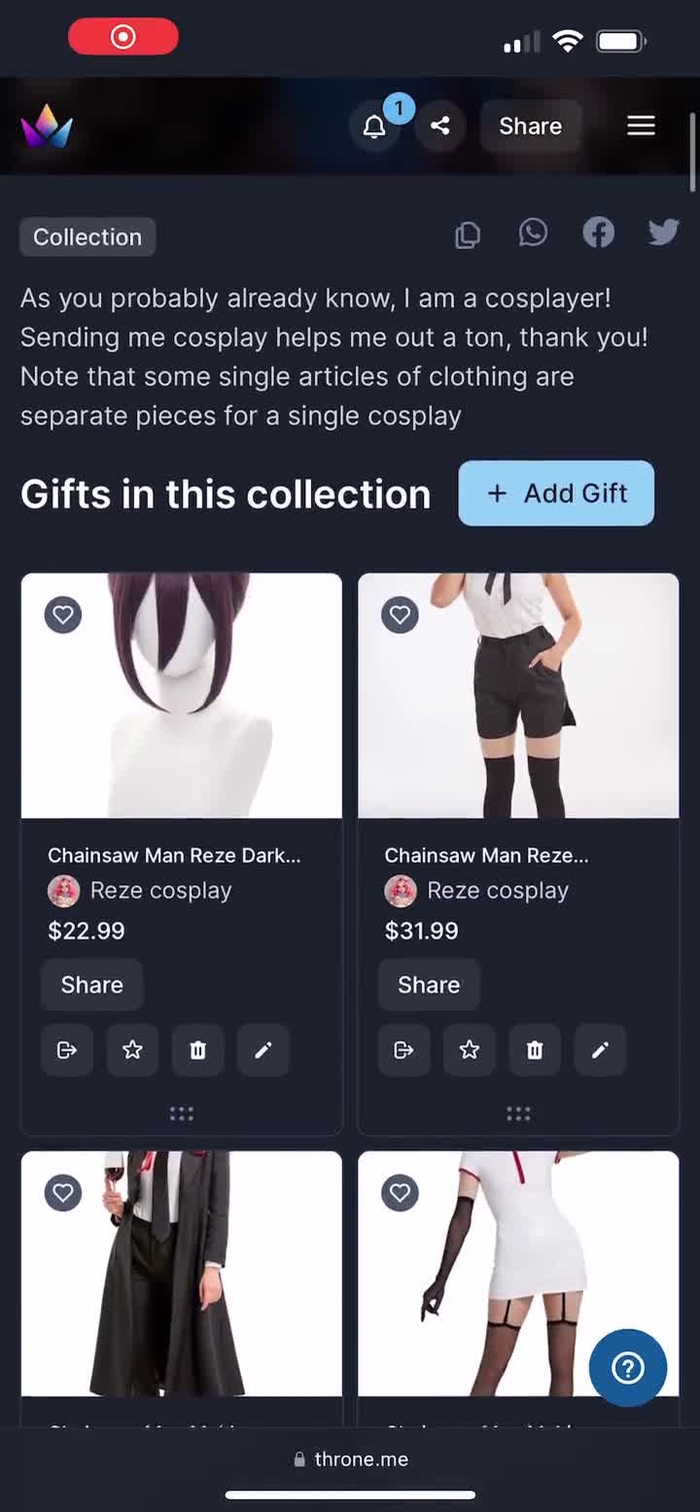Like the $22.99 Reze wig gift
The height and width of the screenshot is (1512, 700).
(x=63, y=614)
